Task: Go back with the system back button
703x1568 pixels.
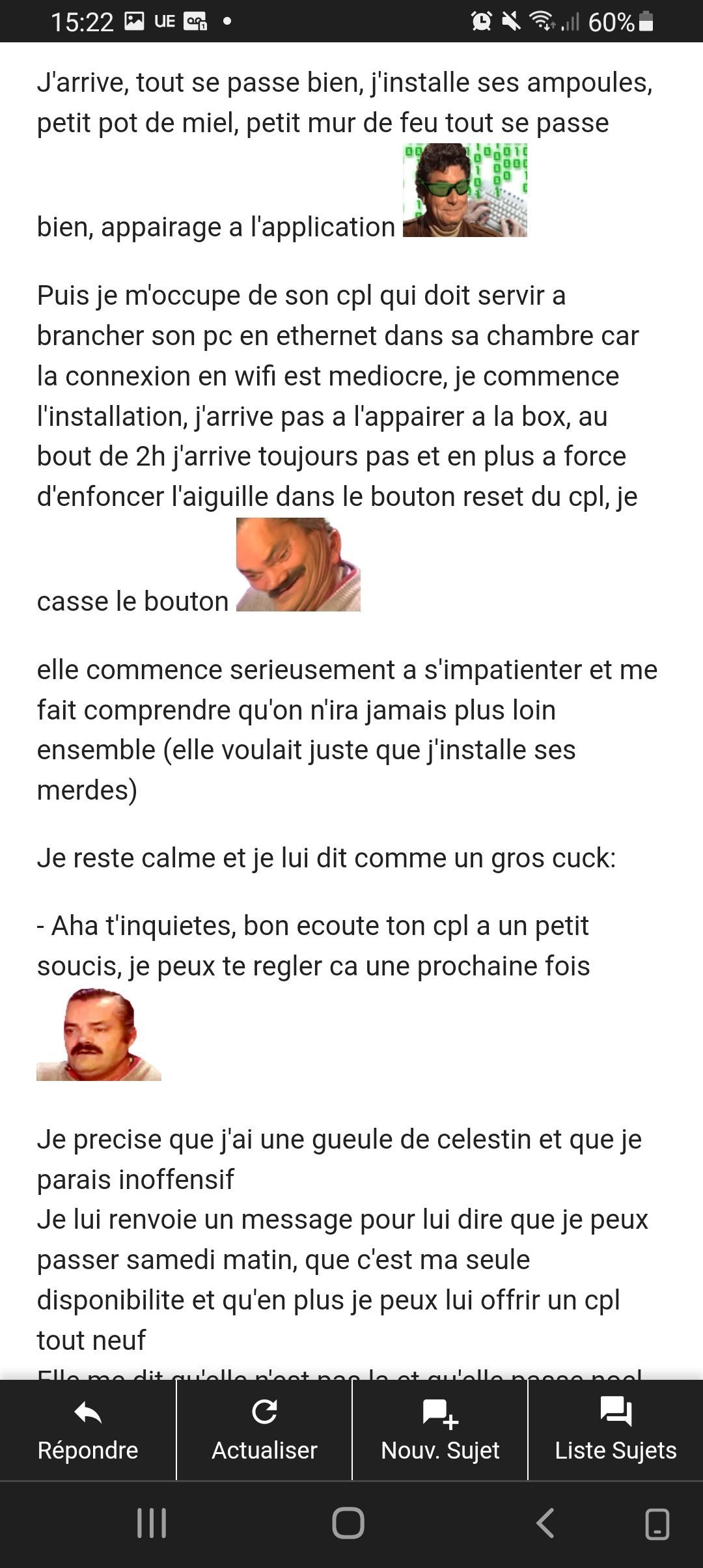Action: (x=545, y=1524)
